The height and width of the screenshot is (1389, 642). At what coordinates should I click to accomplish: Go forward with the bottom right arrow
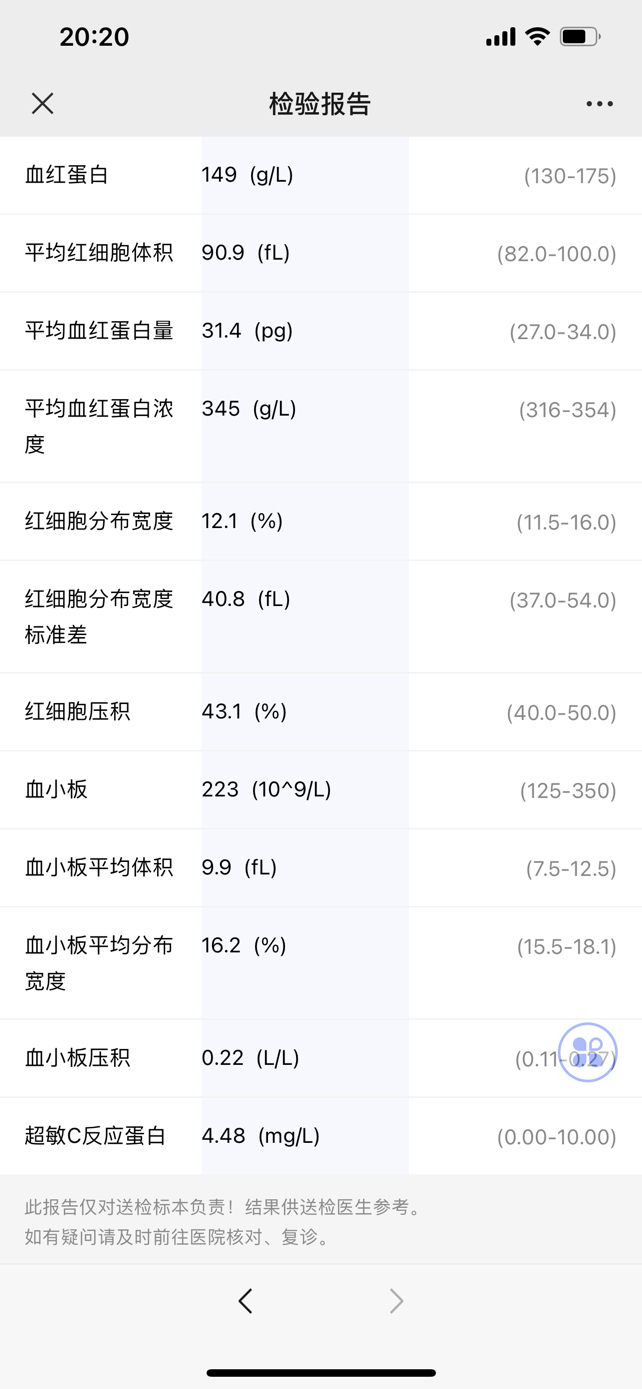(396, 1300)
